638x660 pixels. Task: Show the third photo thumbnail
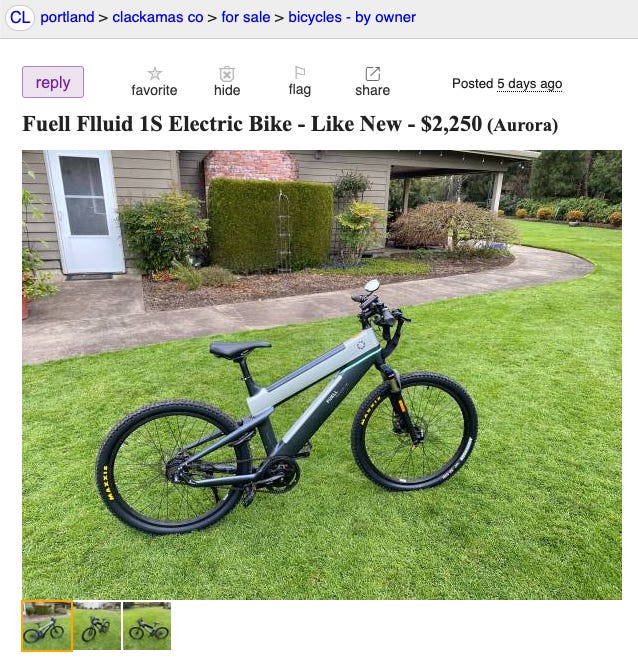point(147,625)
